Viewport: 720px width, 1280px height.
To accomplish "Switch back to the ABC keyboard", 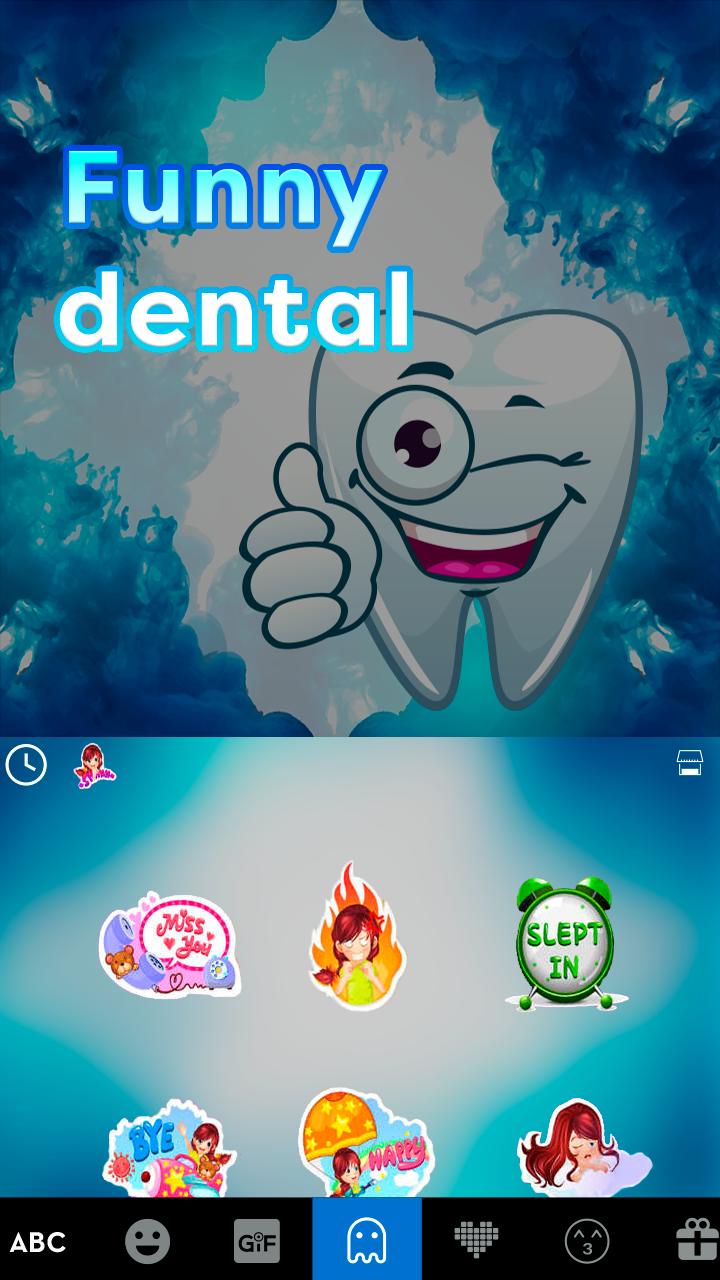I will [x=38, y=1242].
